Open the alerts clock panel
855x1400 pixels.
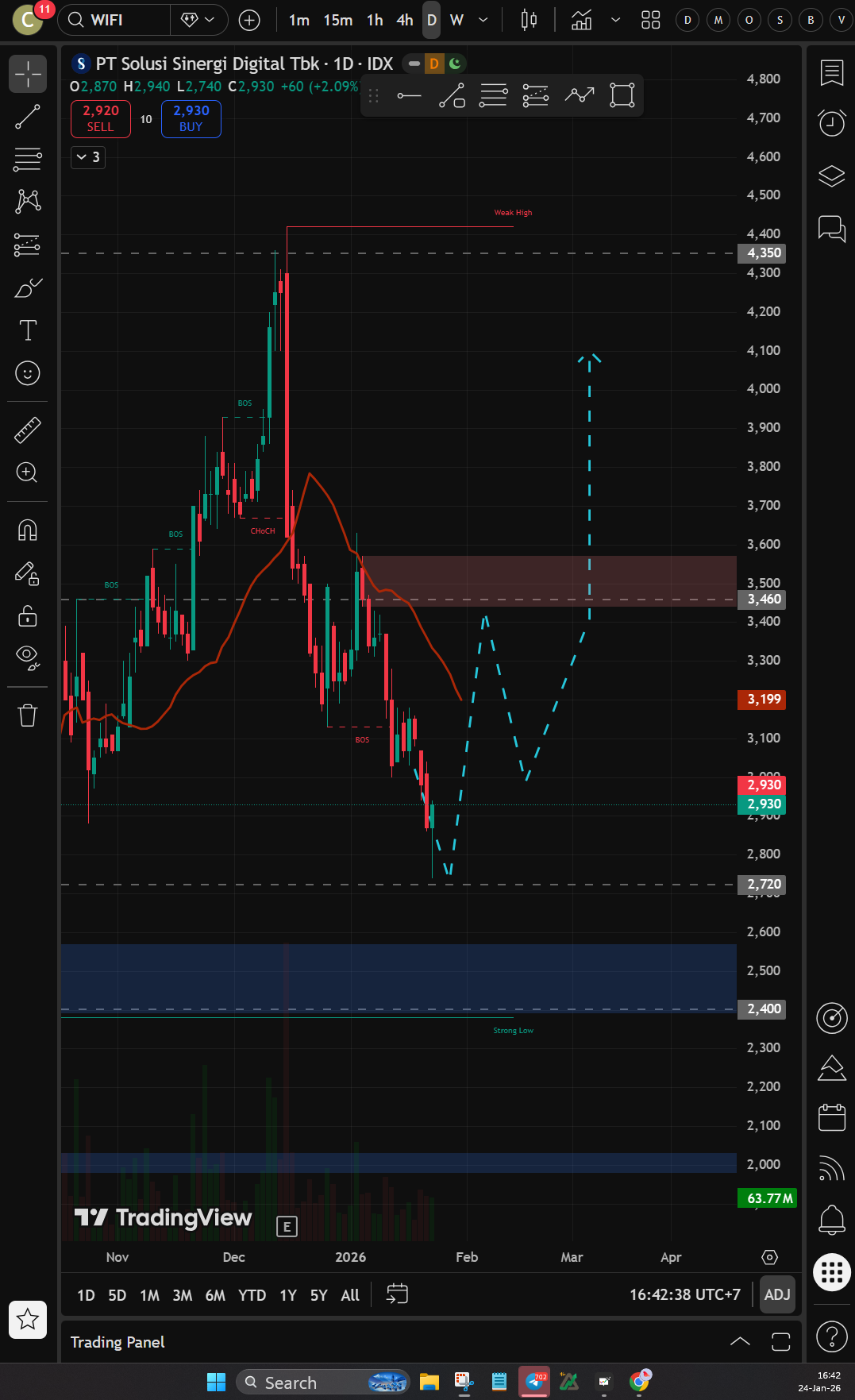(x=831, y=123)
